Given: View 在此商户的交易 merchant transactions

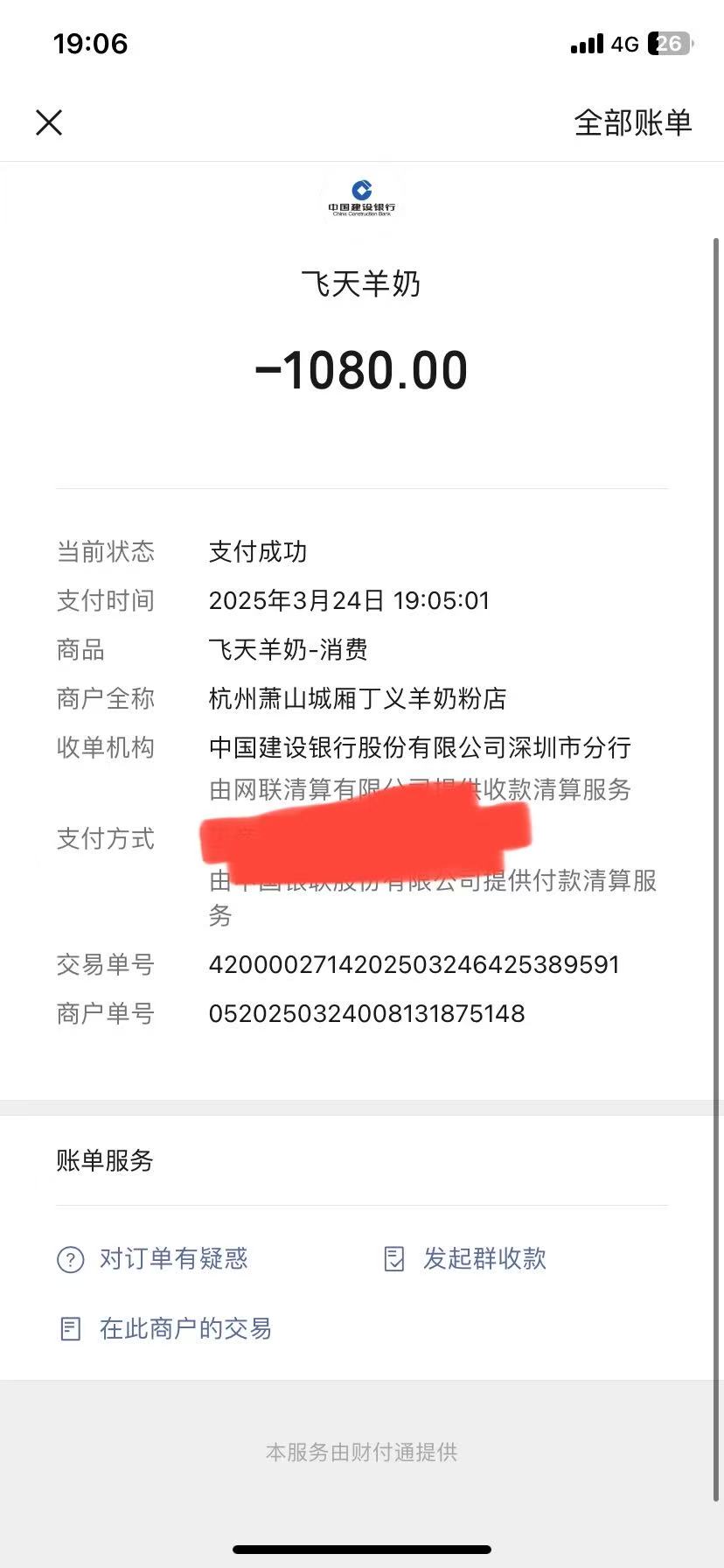Looking at the screenshot, I should click(x=165, y=1328).
